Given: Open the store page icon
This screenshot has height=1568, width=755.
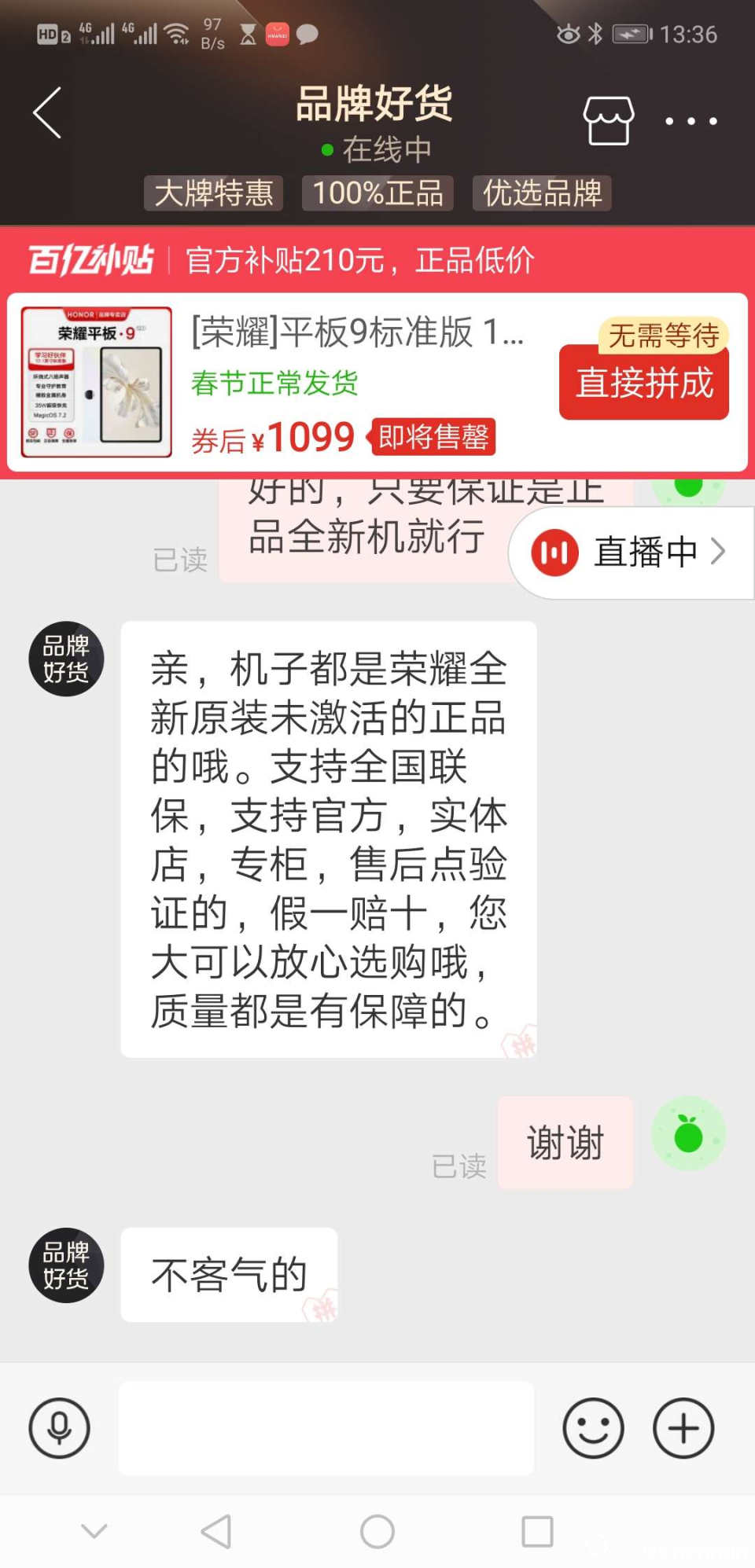Looking at the screenshot, I should [608, 120].
